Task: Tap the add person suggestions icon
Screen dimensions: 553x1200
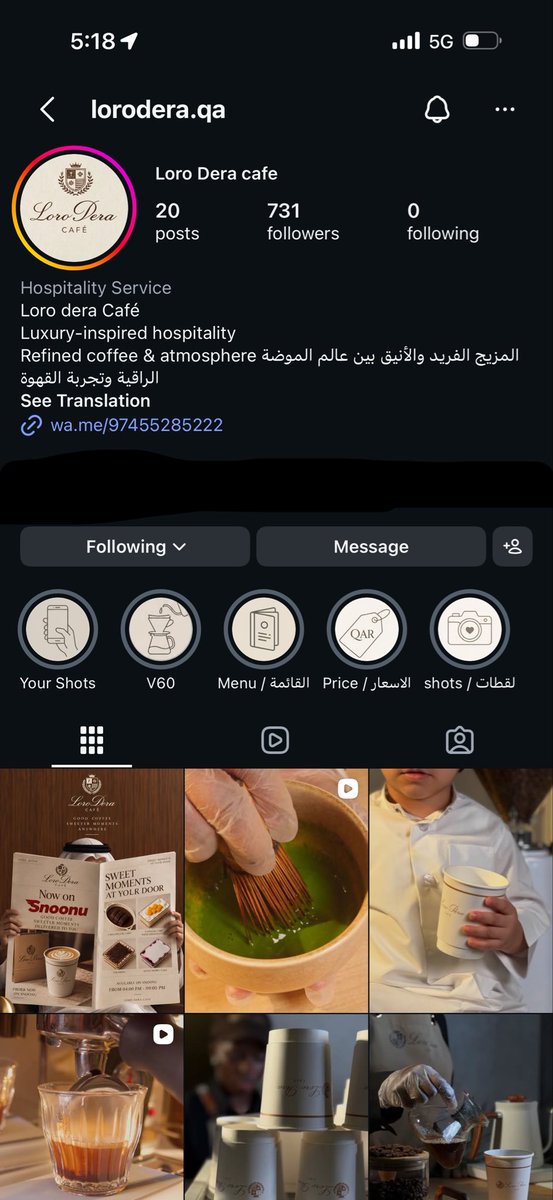Action: coord(512,547)
